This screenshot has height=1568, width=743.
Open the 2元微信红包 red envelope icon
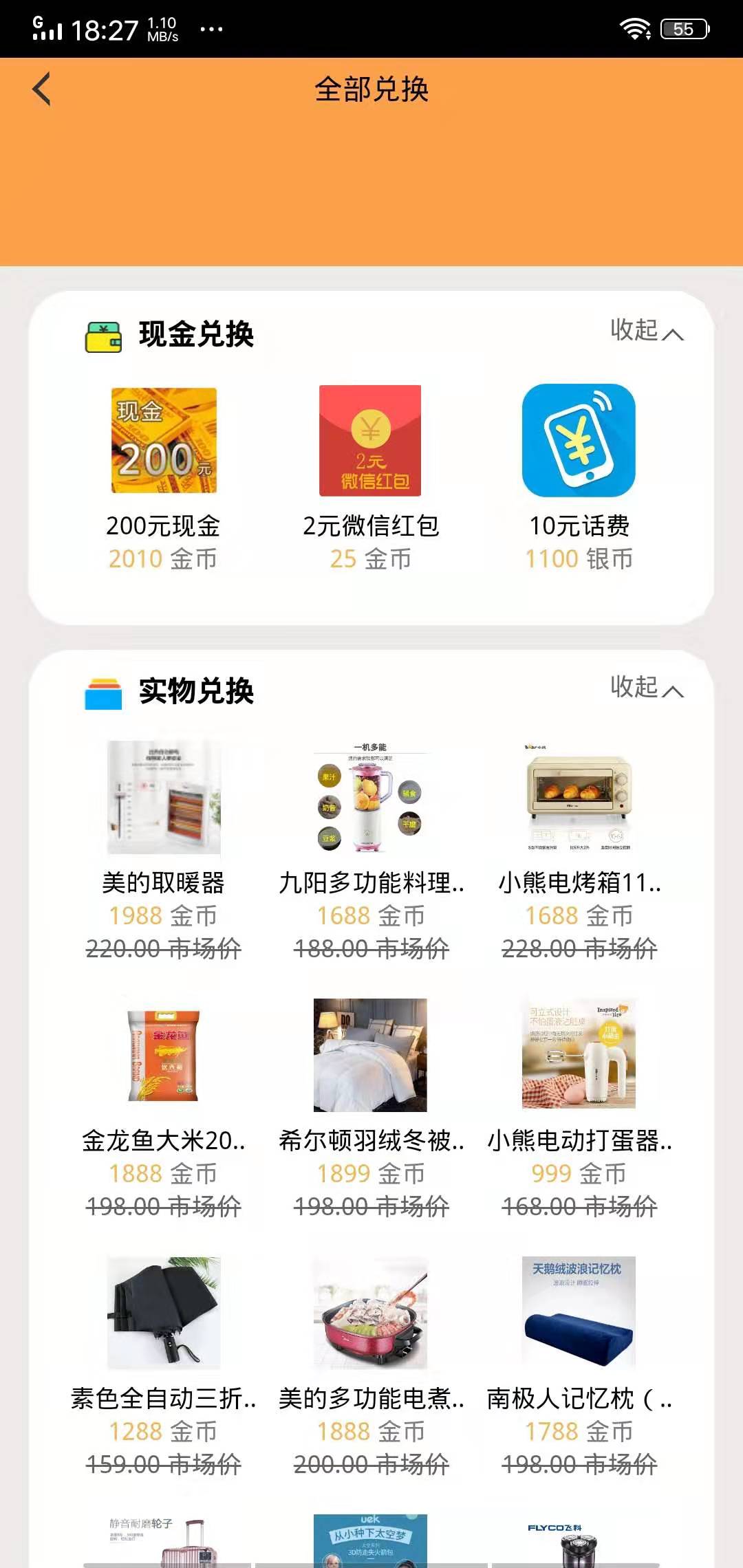(369, 442)
